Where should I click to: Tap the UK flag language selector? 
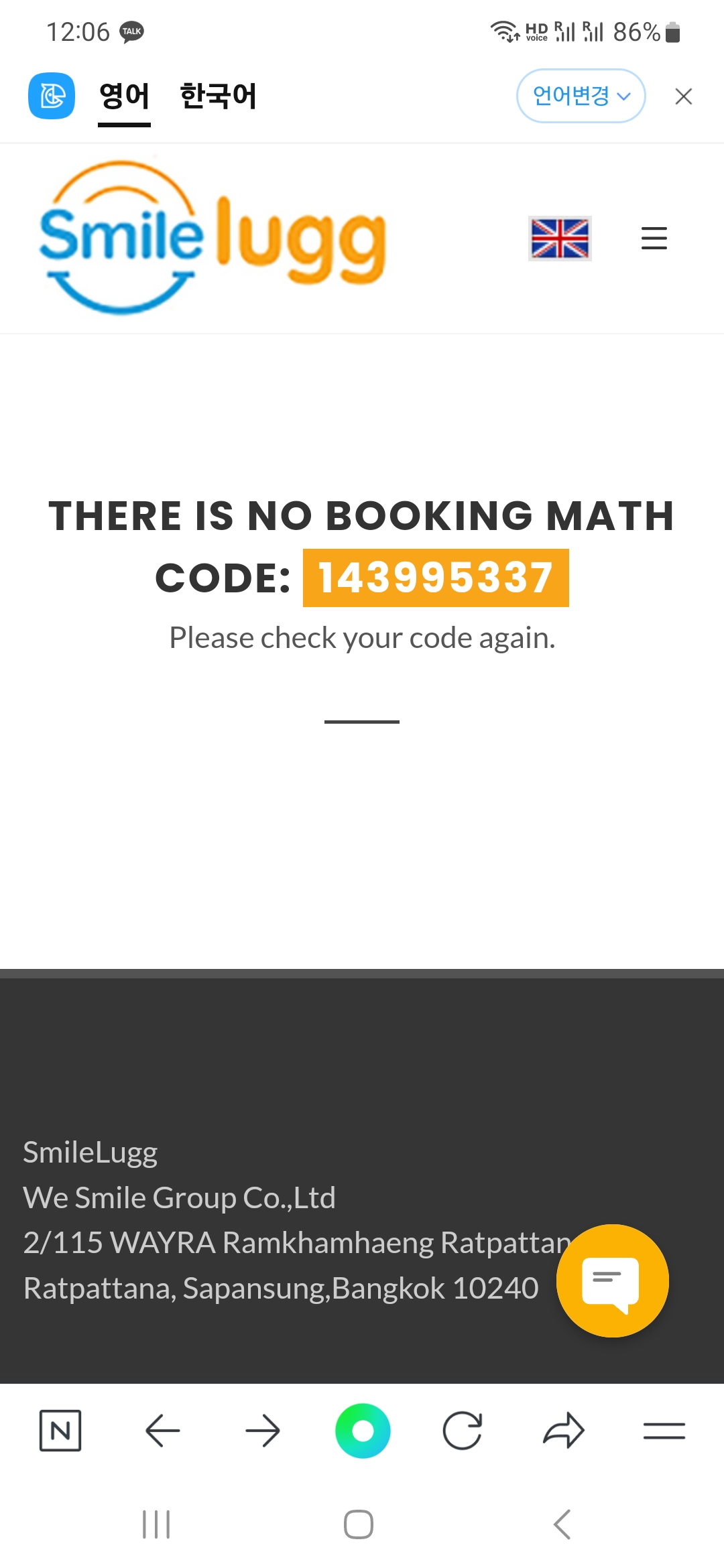pyautogui.click(x=560, y=239)
